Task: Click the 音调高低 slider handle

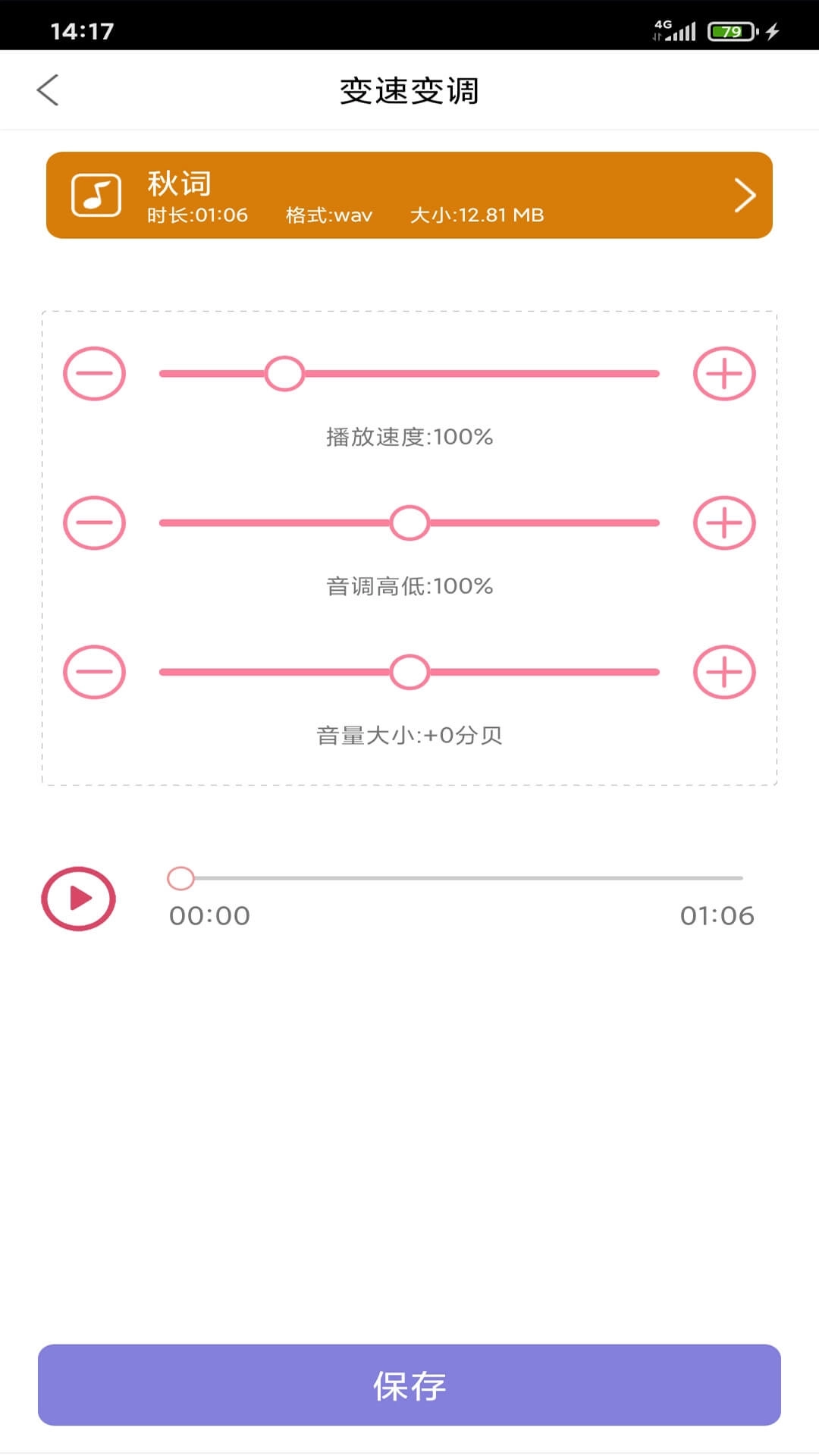Action: point(409,522)
